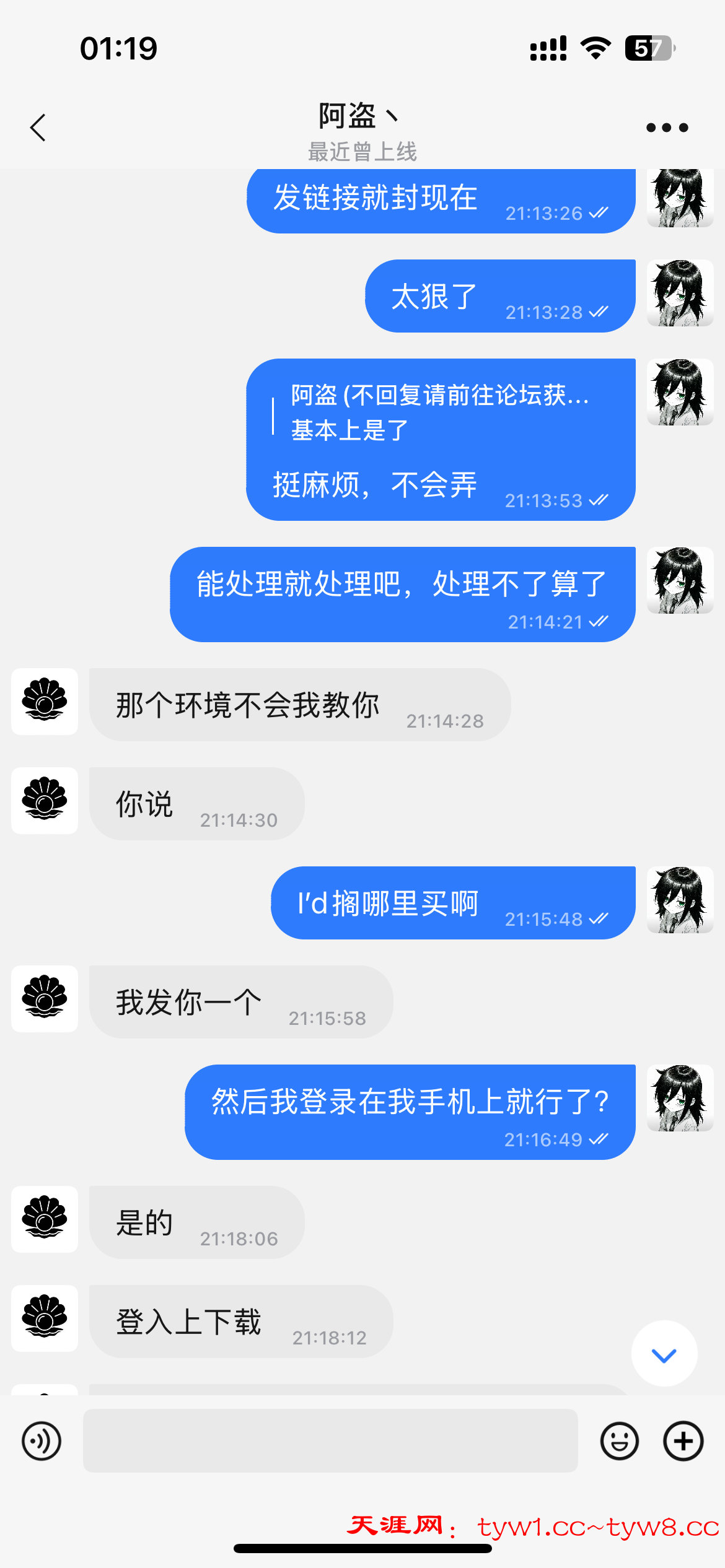Open the plus attachment menu
The width and height of the screenshot is (725, 1568).
(x=683, y=1441)
